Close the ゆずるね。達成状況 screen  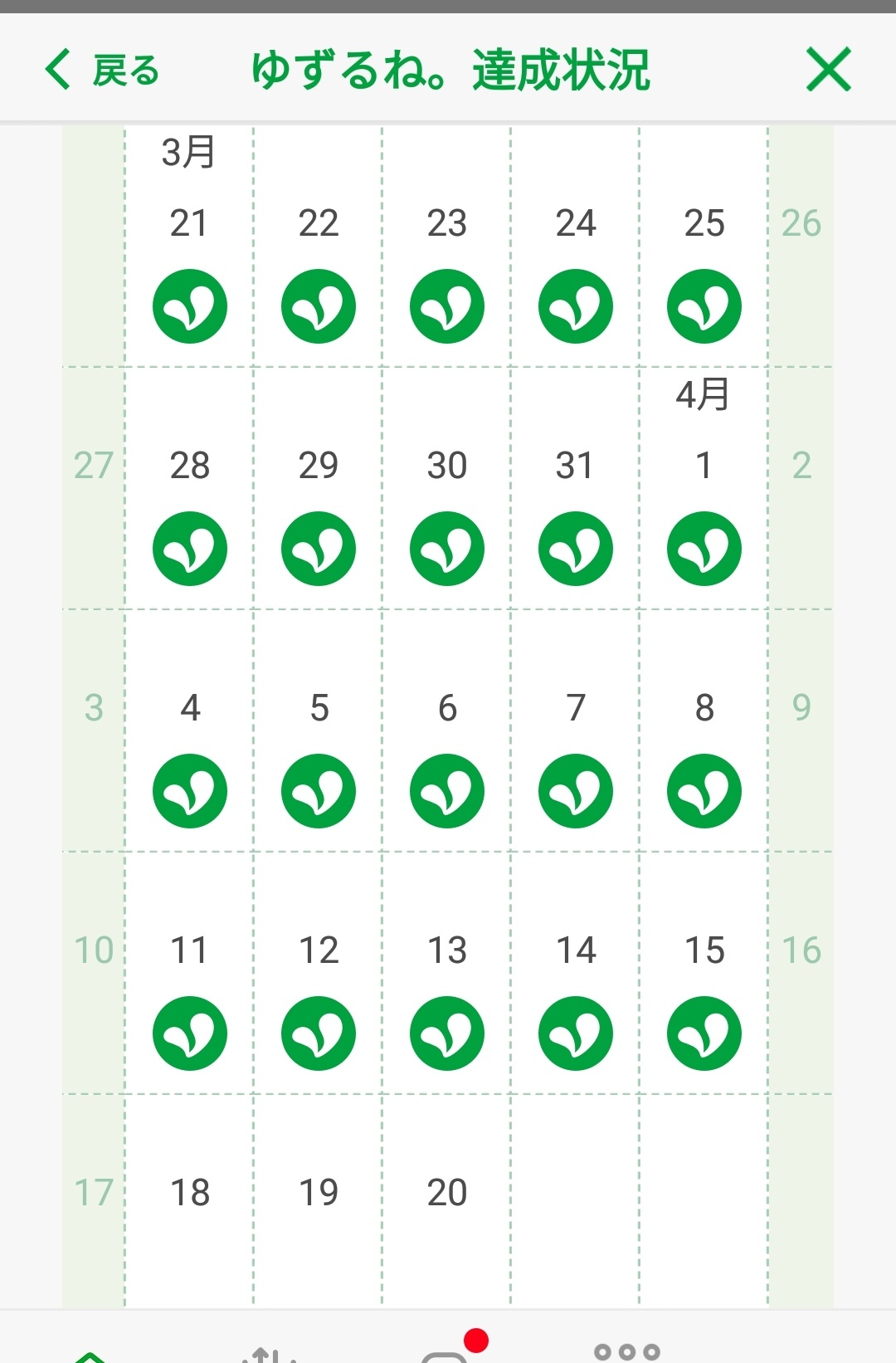tap(828, 70)
